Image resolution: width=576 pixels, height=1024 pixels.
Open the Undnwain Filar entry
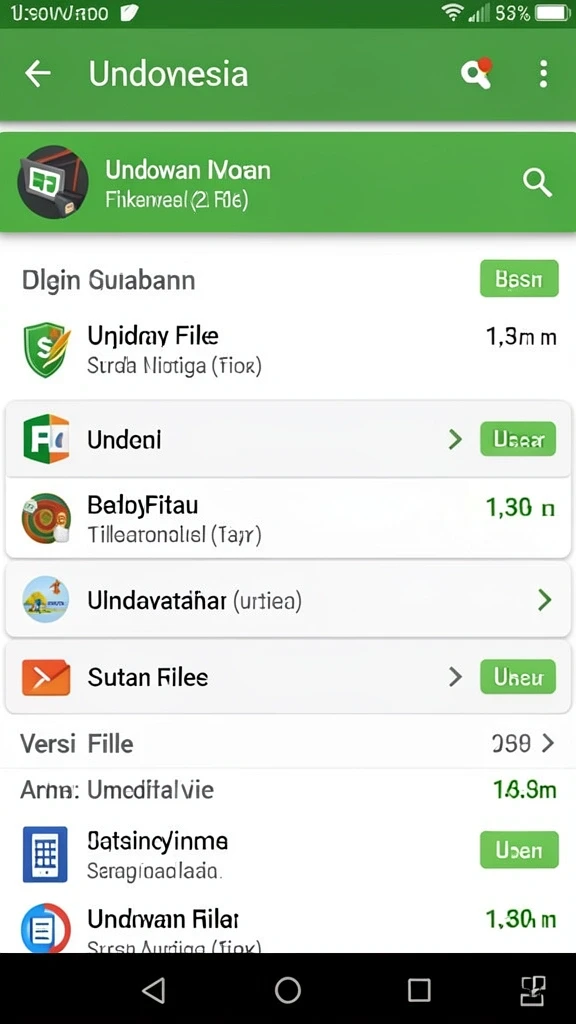point(288,927)
